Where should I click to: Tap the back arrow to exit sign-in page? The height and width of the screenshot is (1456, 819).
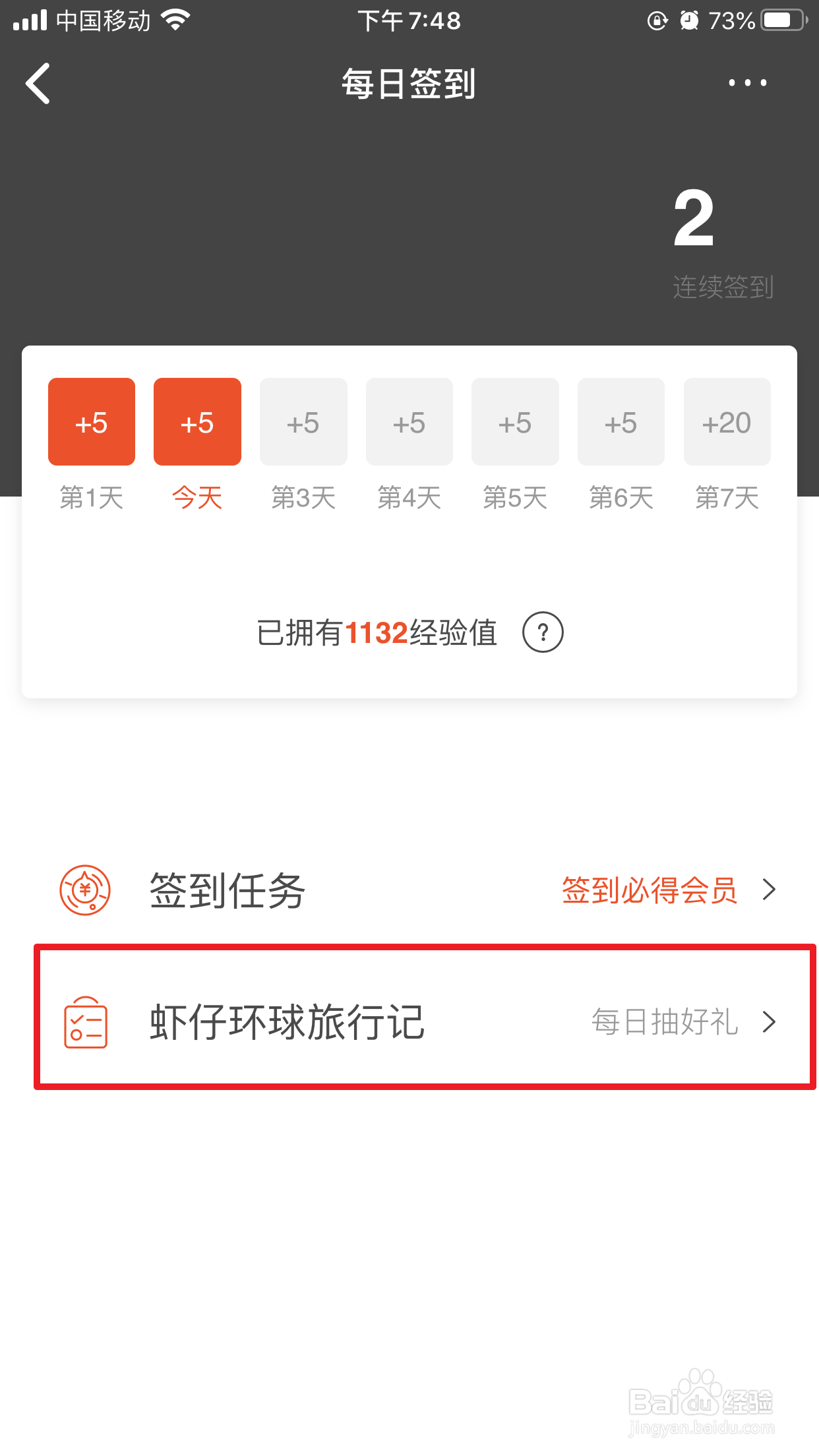click(38, 83)
